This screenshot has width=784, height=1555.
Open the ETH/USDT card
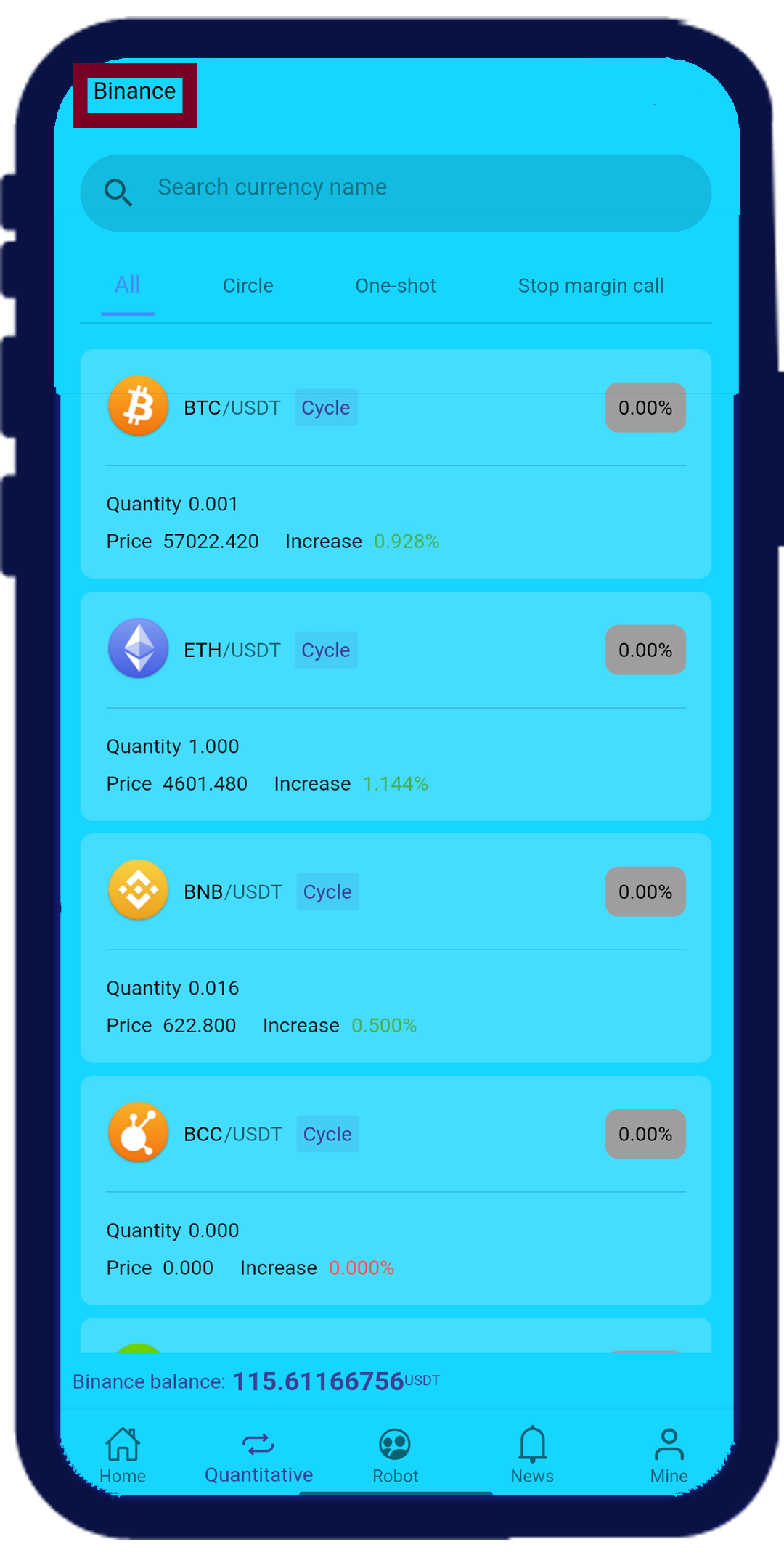coord(396,706)
